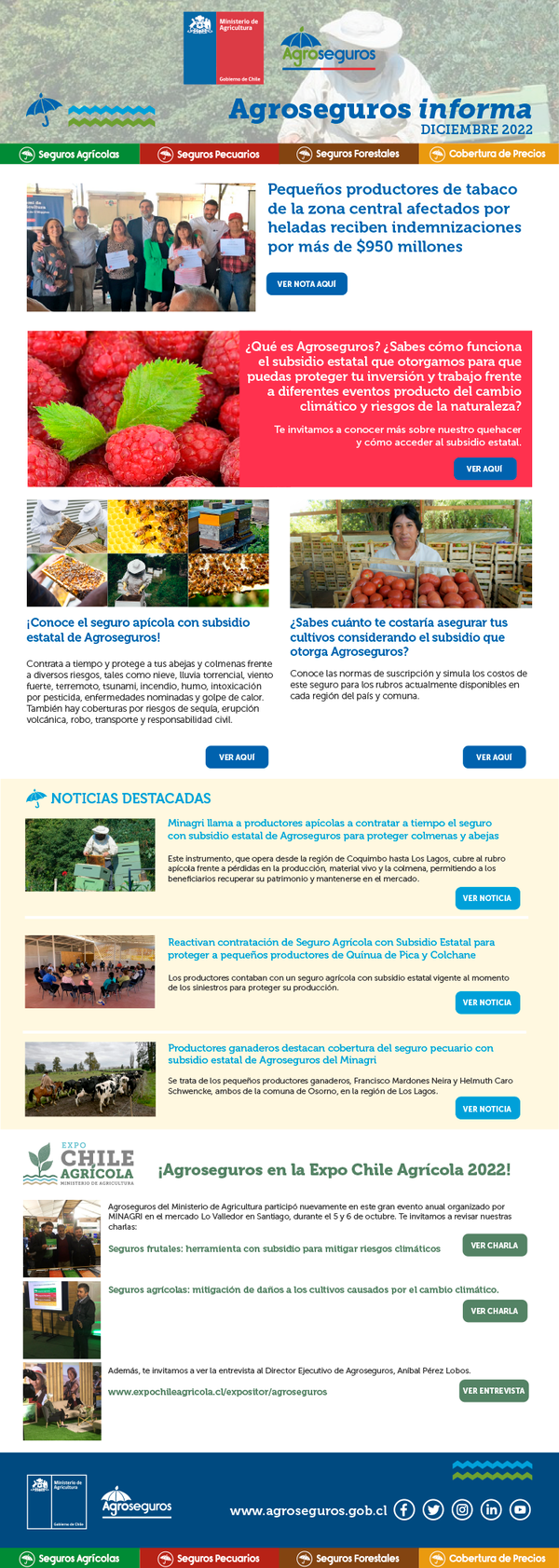
Task: Watch Ver Charla for Seguros agrícolas talk
Action: 495,1311
